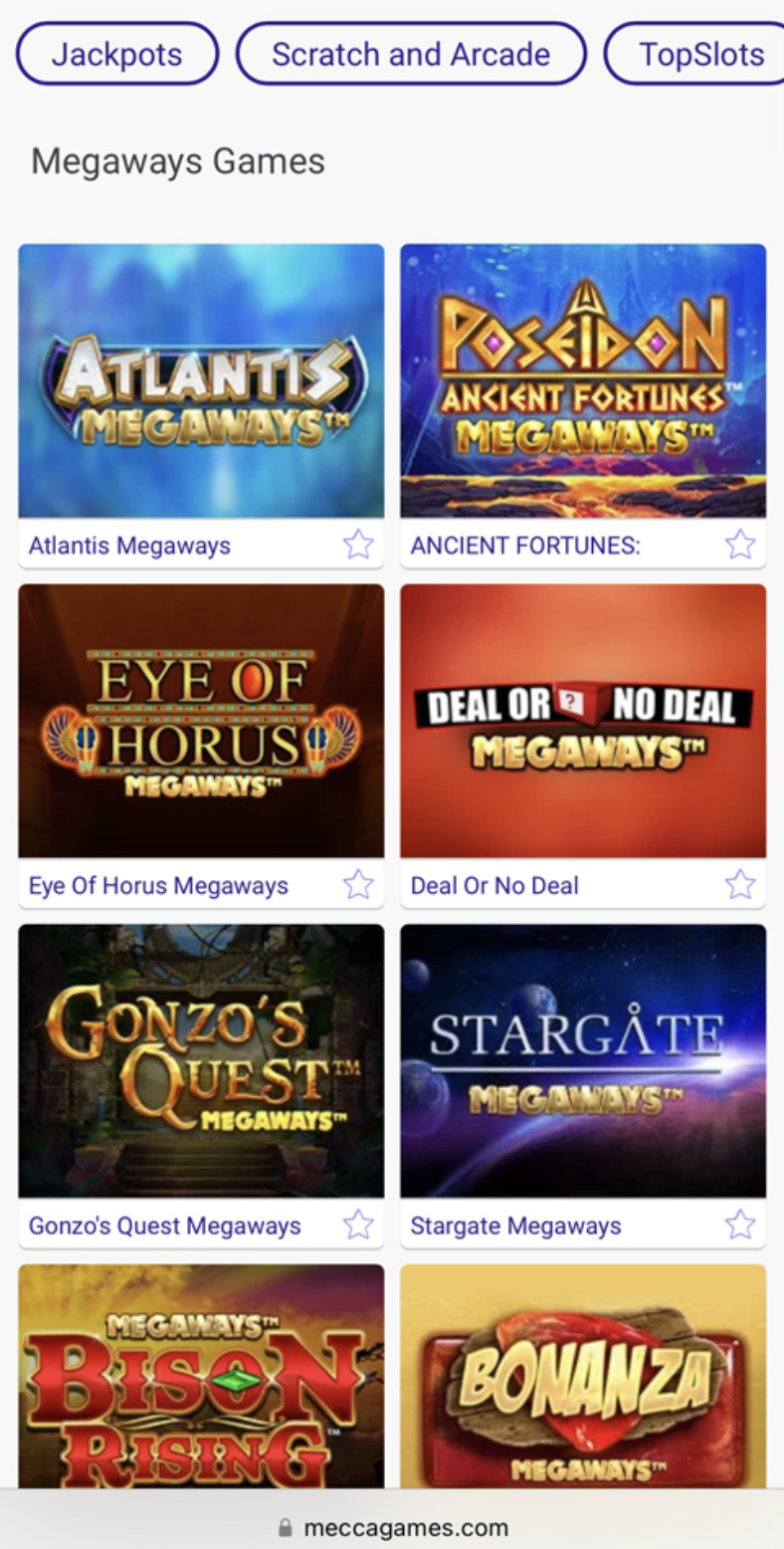Open the Stargate Megaways game tile
This screenshot has width=784, height=1549.
point(583,1062)
